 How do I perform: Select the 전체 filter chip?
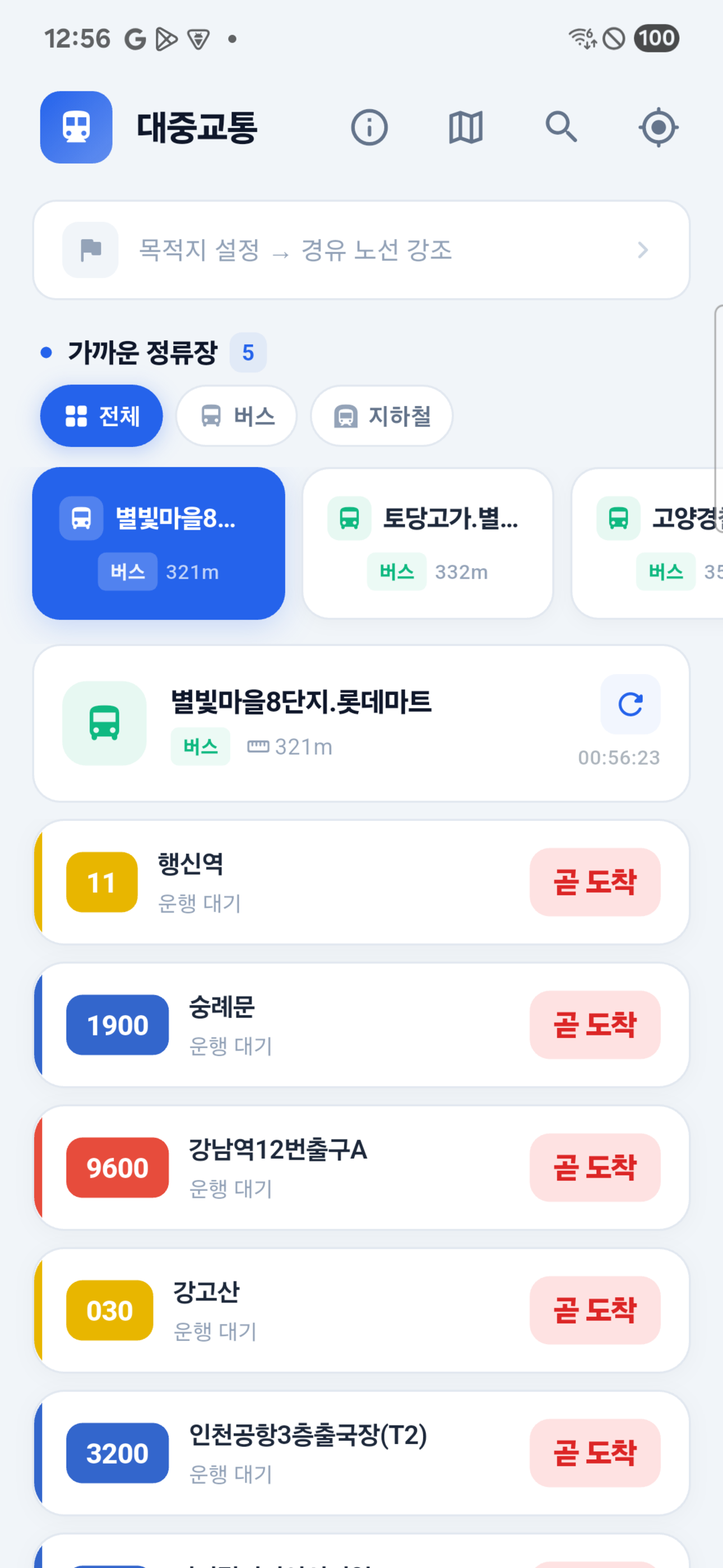(101, 416)
